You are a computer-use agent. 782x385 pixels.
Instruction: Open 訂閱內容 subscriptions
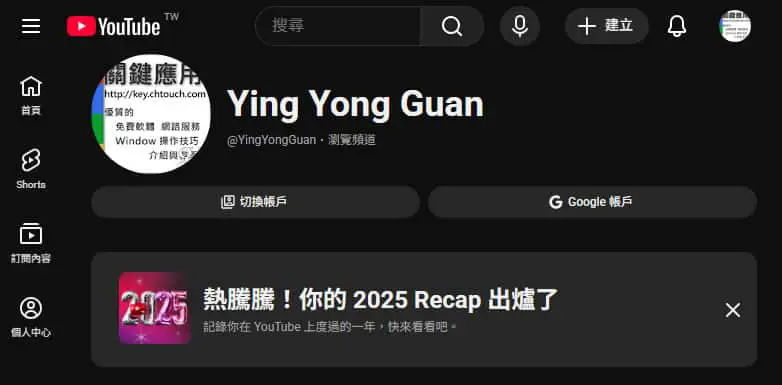pos(31,243)
